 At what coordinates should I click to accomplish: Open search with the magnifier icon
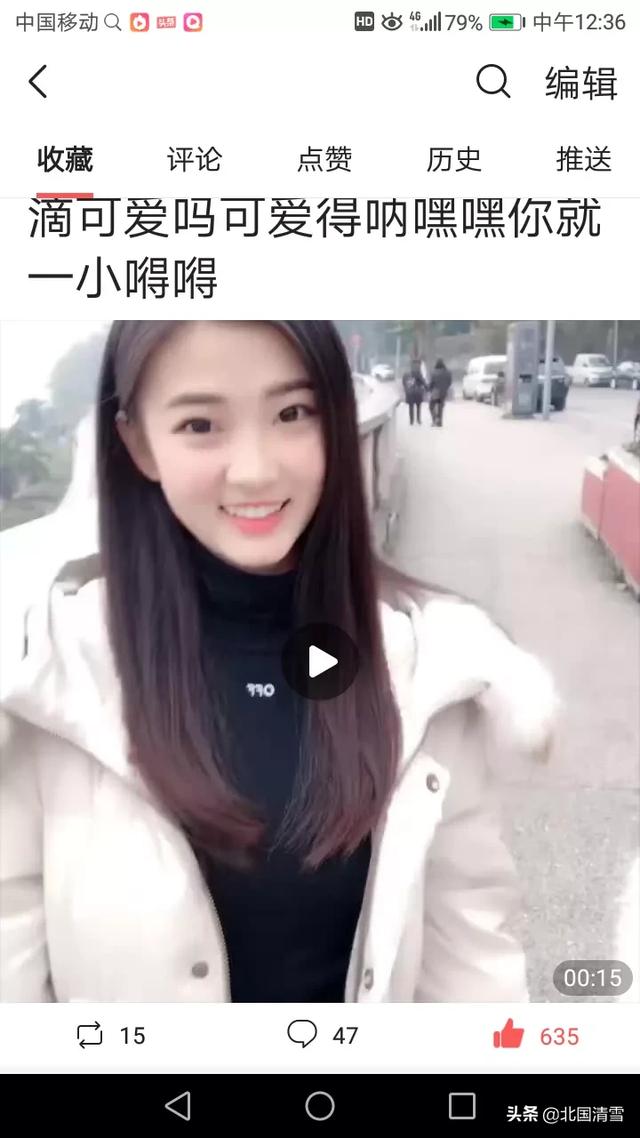coord(492,82)
